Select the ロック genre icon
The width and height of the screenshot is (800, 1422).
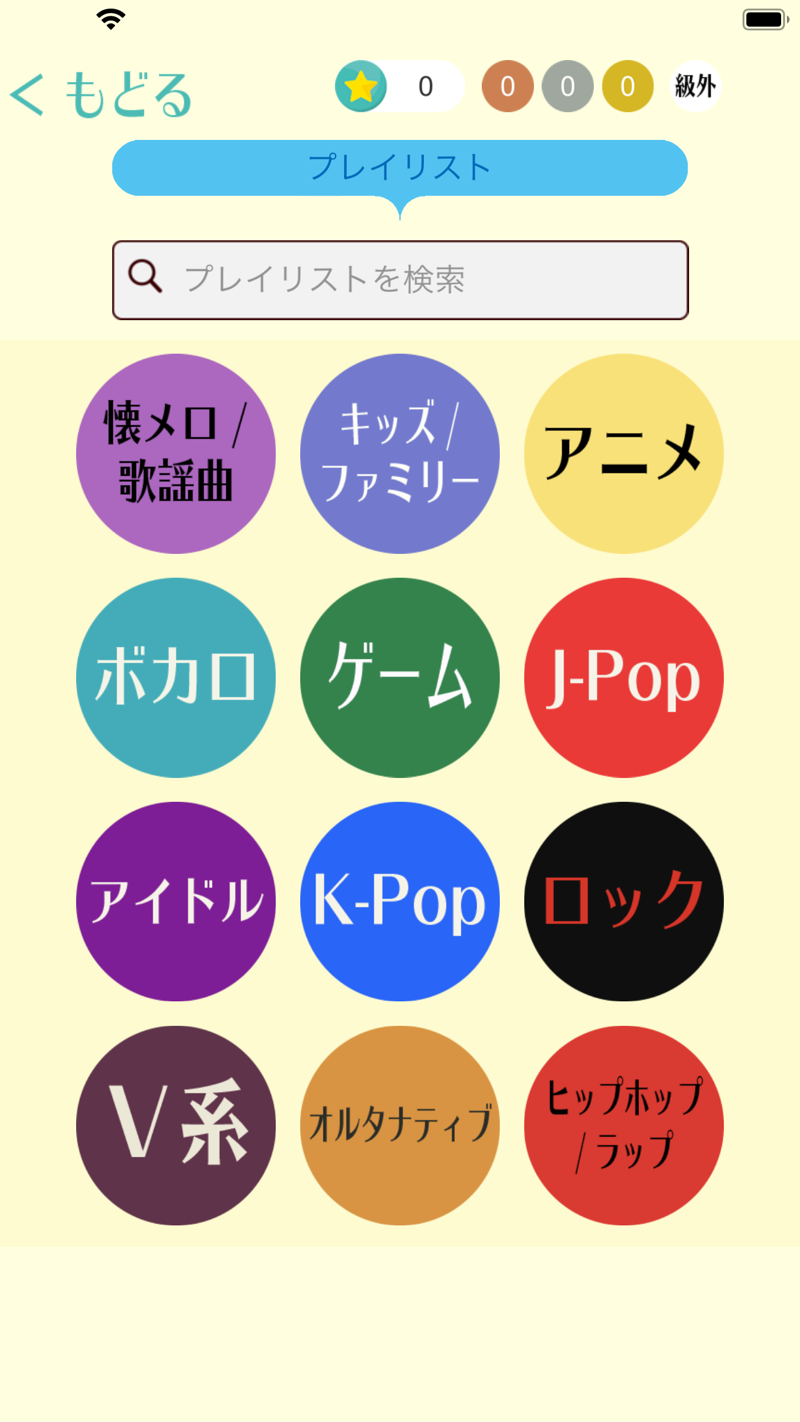tap(623, 901)
